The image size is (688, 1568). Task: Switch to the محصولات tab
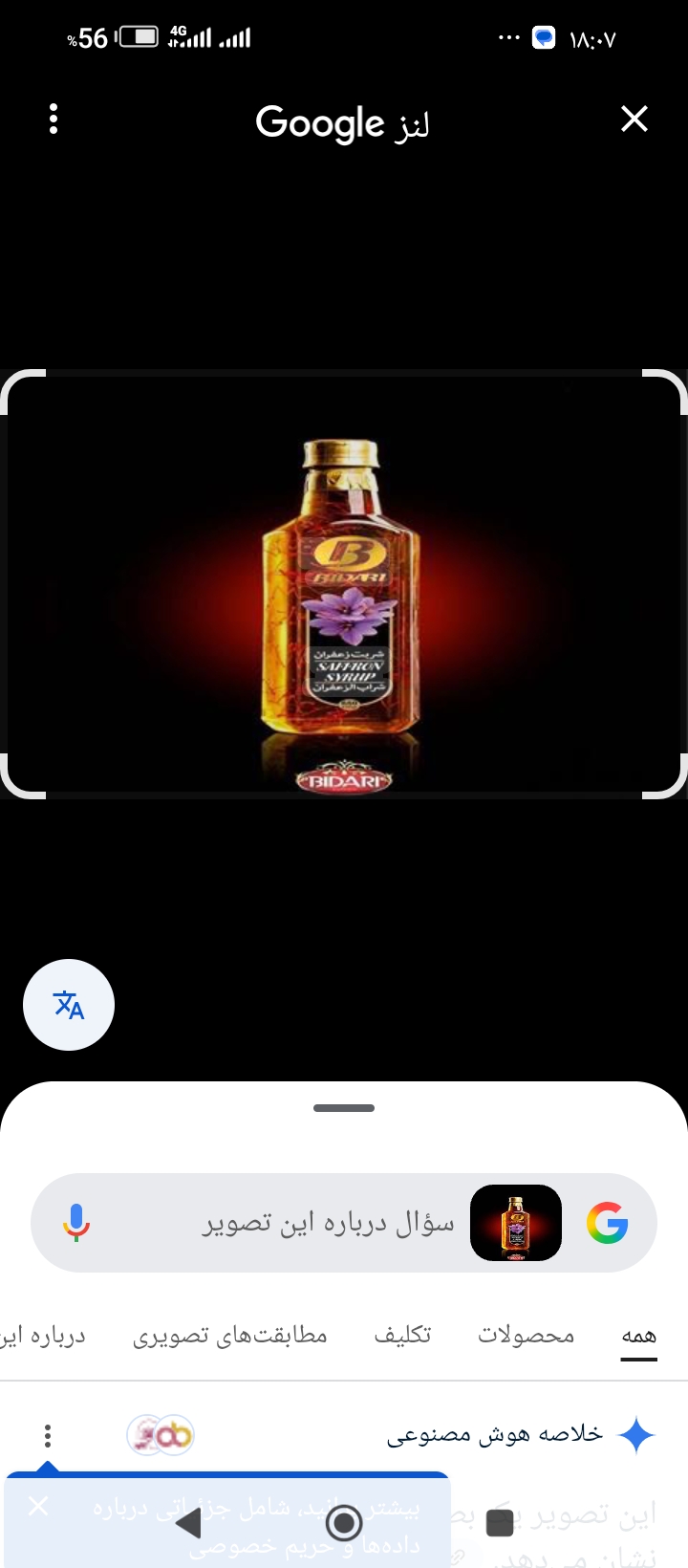527,1336
